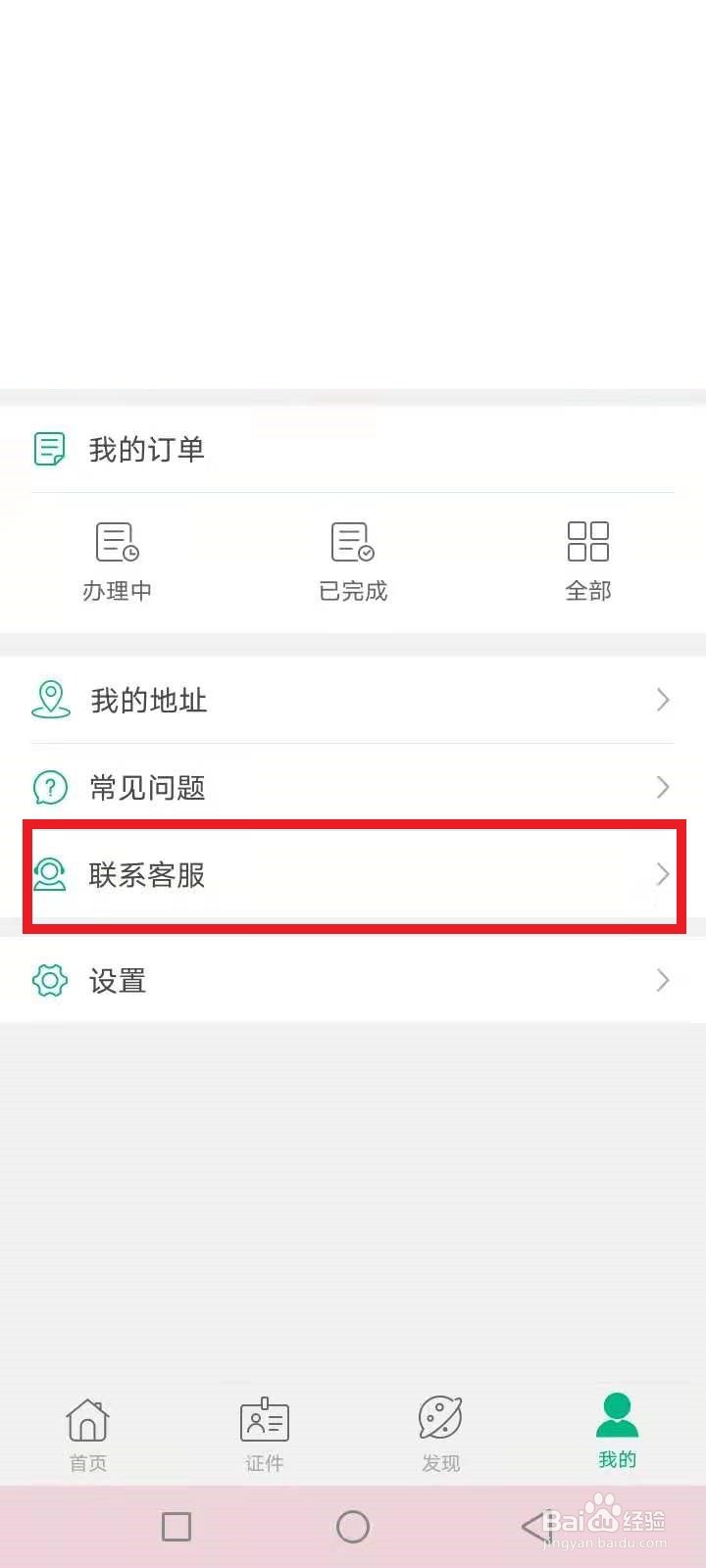Select the 办理中 in-progress orders icon

[x=116, y=542]
